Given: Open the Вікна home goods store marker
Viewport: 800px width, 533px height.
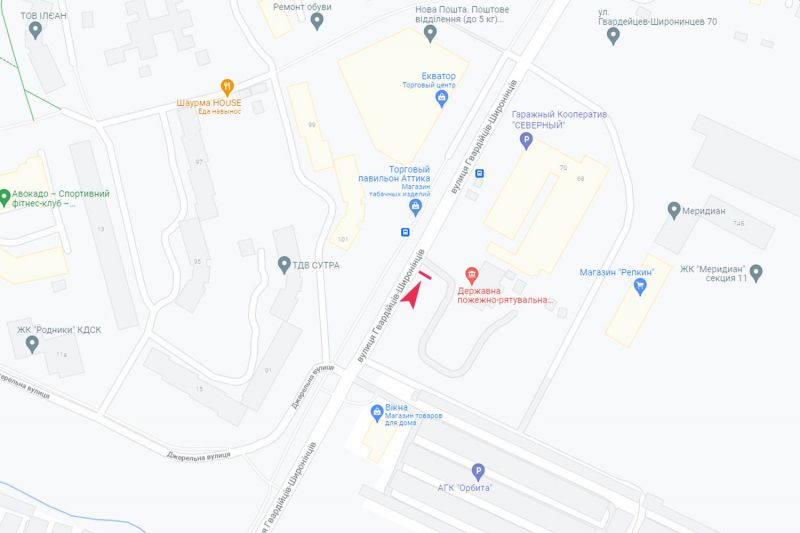Looking at the screenshot, I should tap(376, 411).
